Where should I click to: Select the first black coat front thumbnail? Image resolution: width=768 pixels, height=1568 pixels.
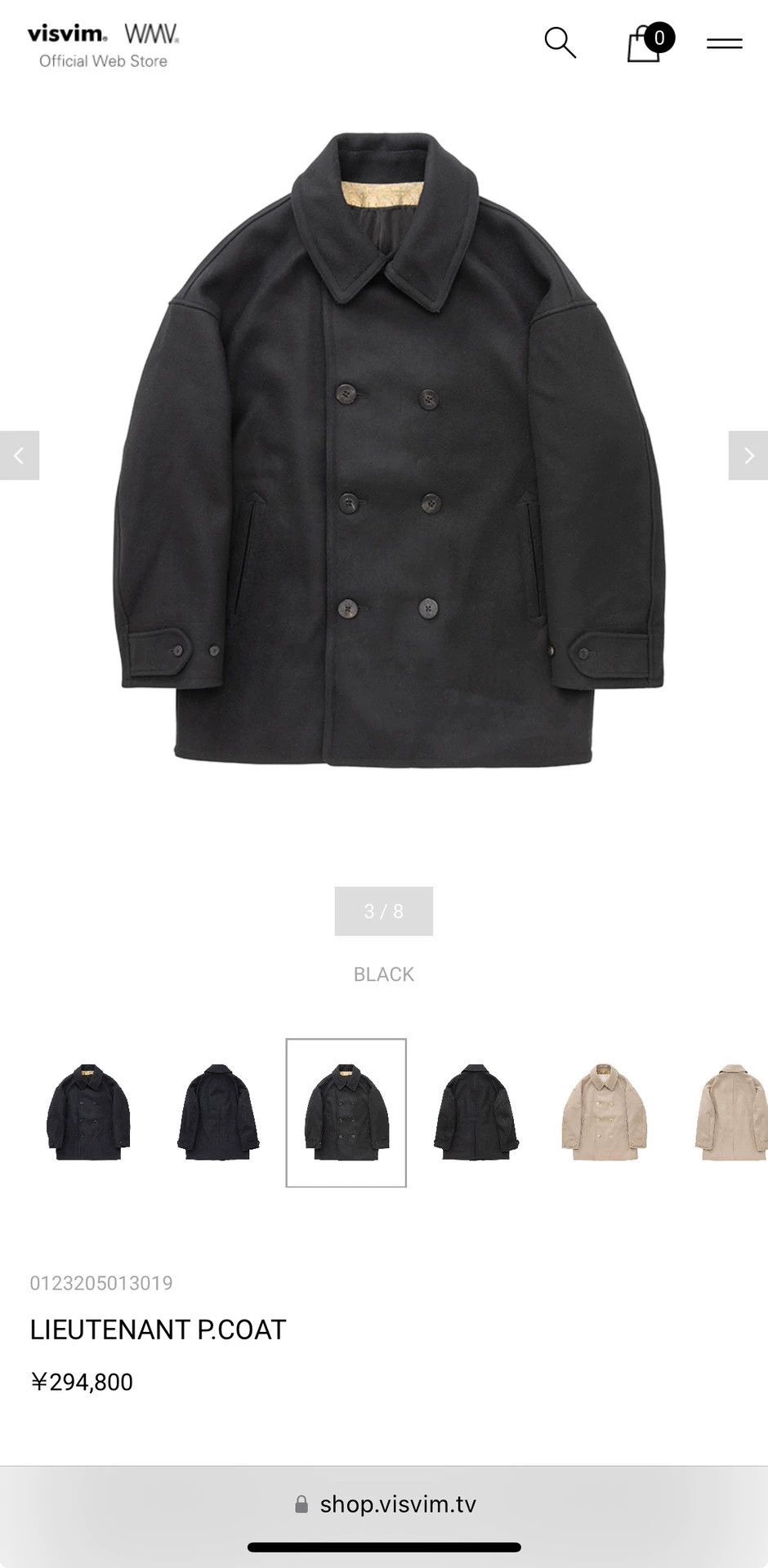coord(89,1112)
